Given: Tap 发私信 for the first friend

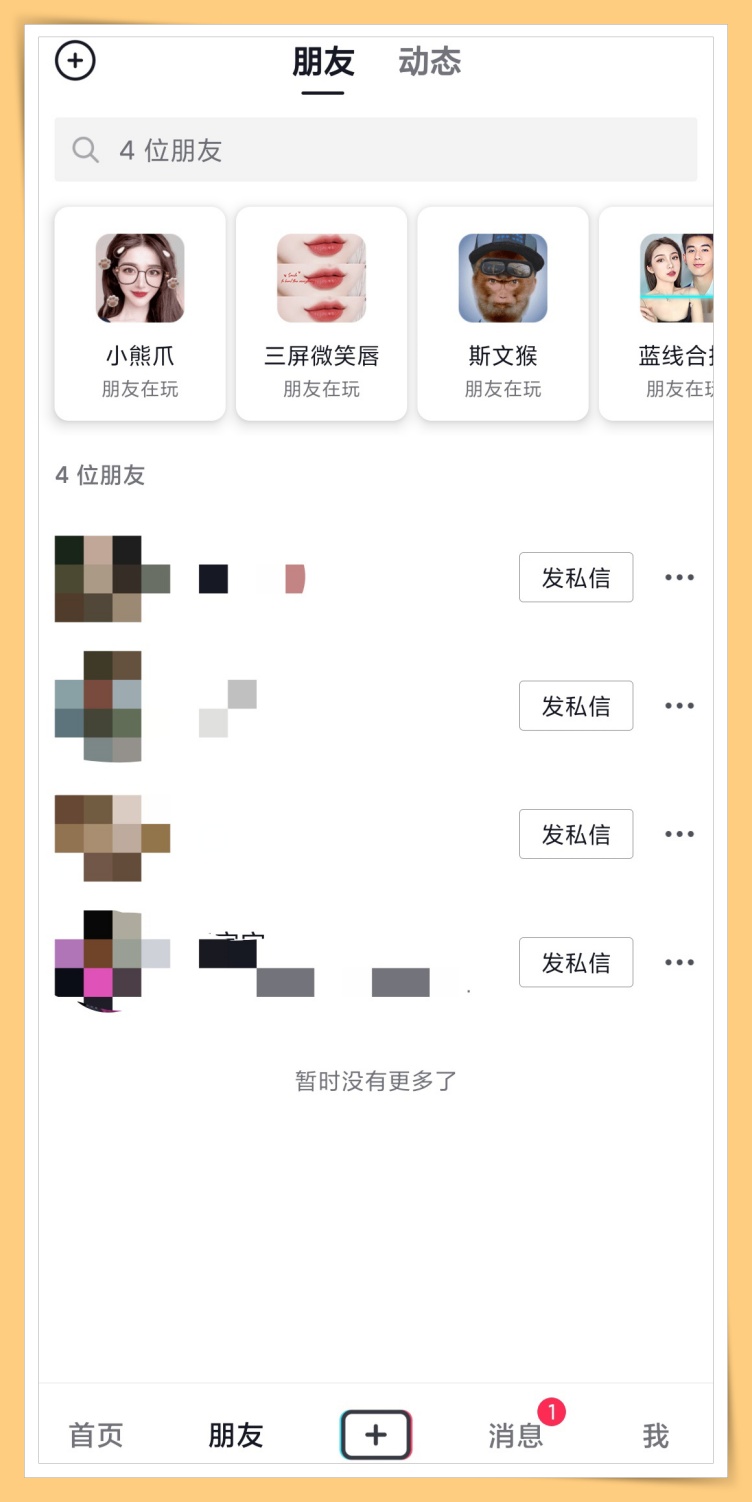Looking at the screenshot, I should tap(575, 577).
